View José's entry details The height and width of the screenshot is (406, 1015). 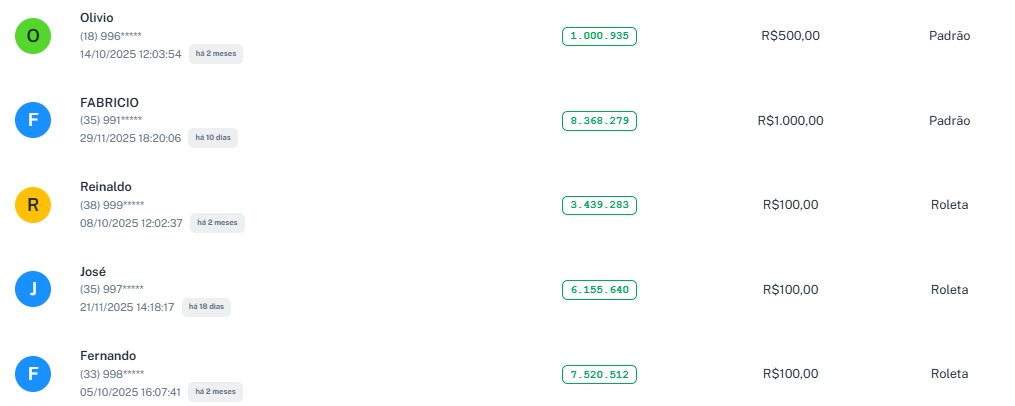(93, 272)
